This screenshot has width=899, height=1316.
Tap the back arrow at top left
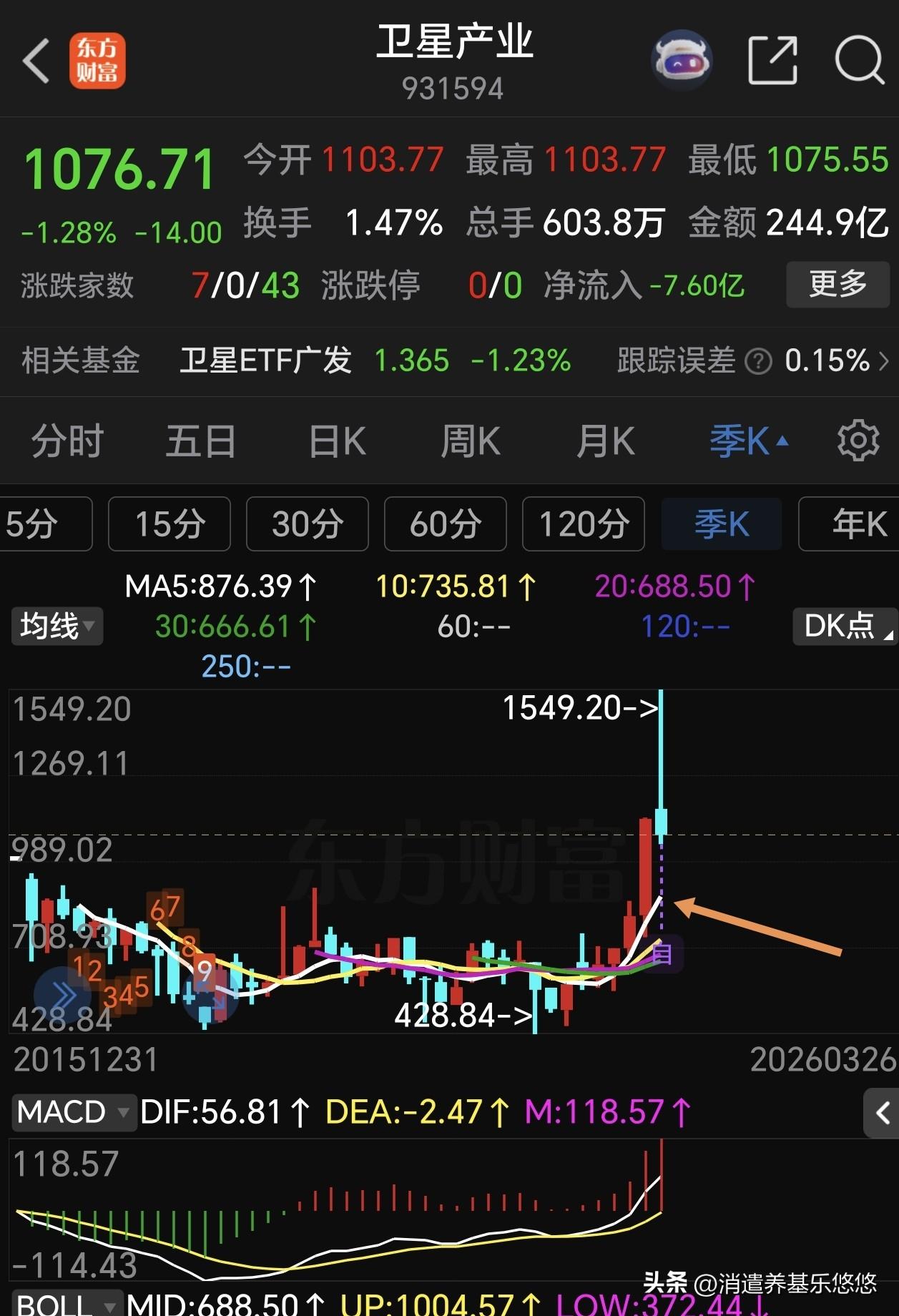[34, 61]
